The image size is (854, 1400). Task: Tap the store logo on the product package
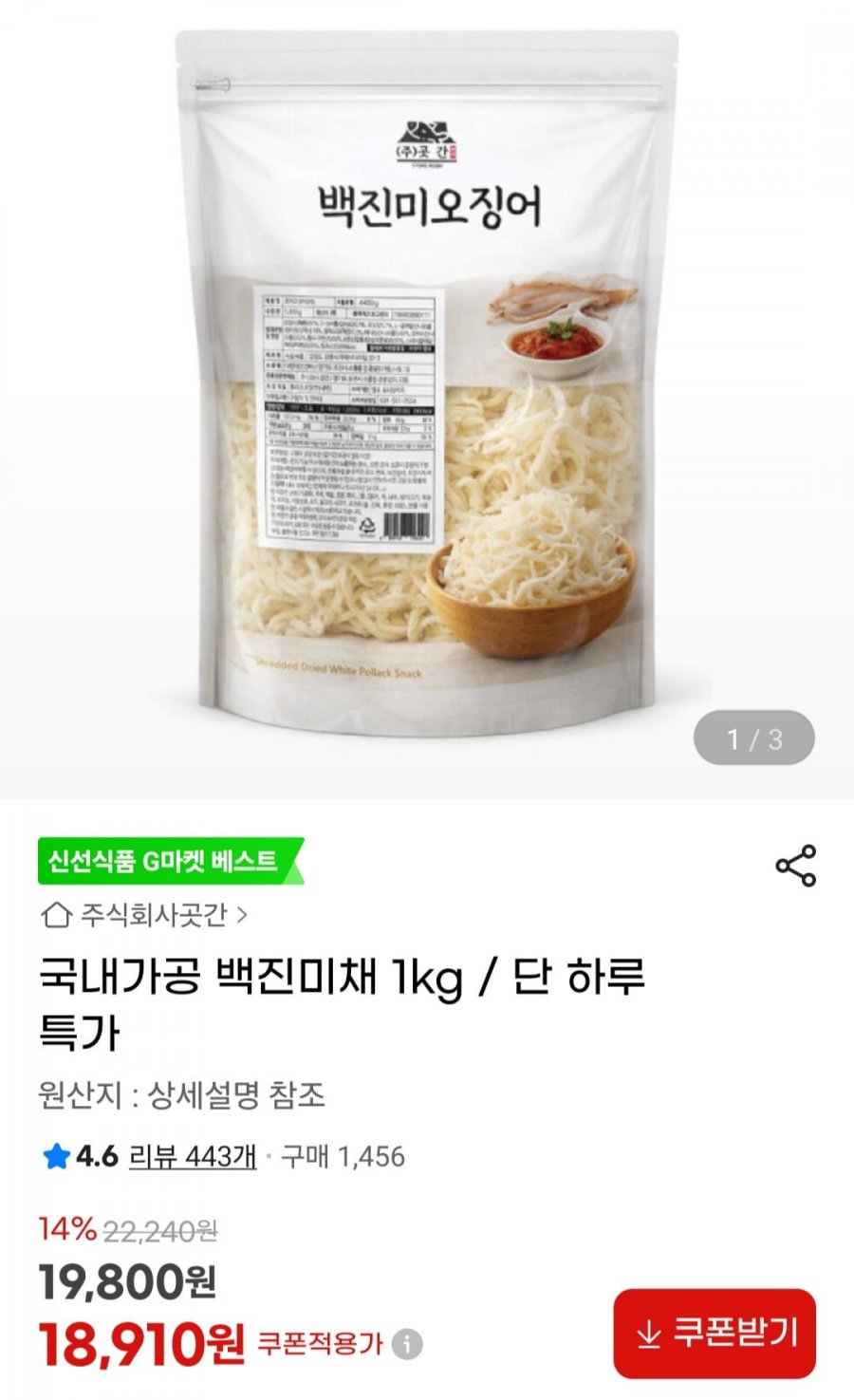429,140
